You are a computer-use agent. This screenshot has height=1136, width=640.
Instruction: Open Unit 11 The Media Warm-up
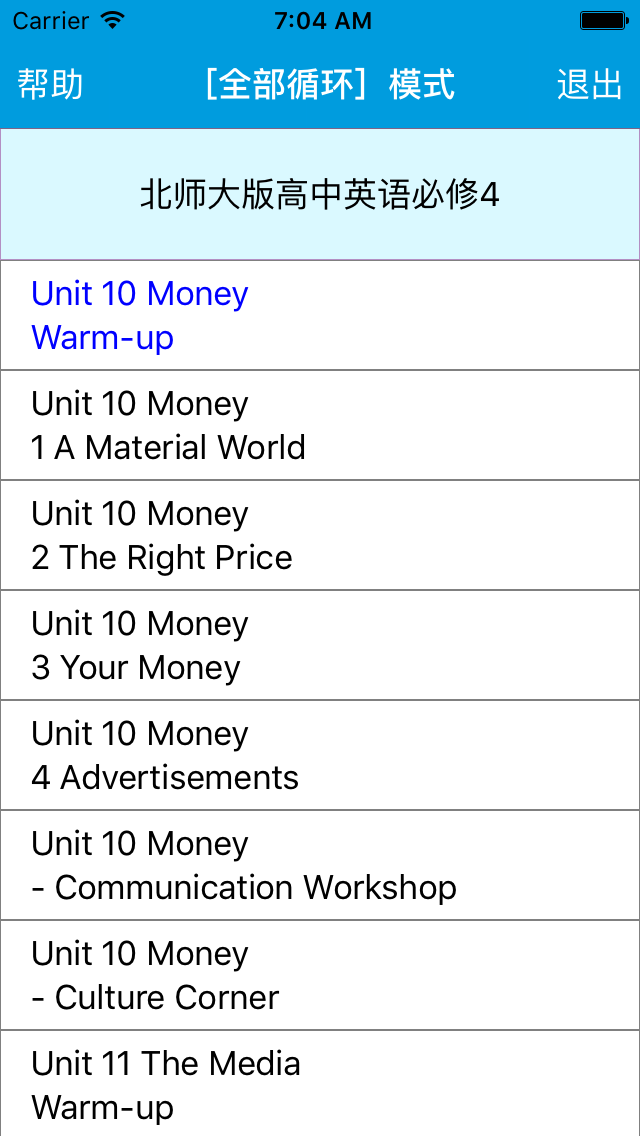tap(320, 1085)
